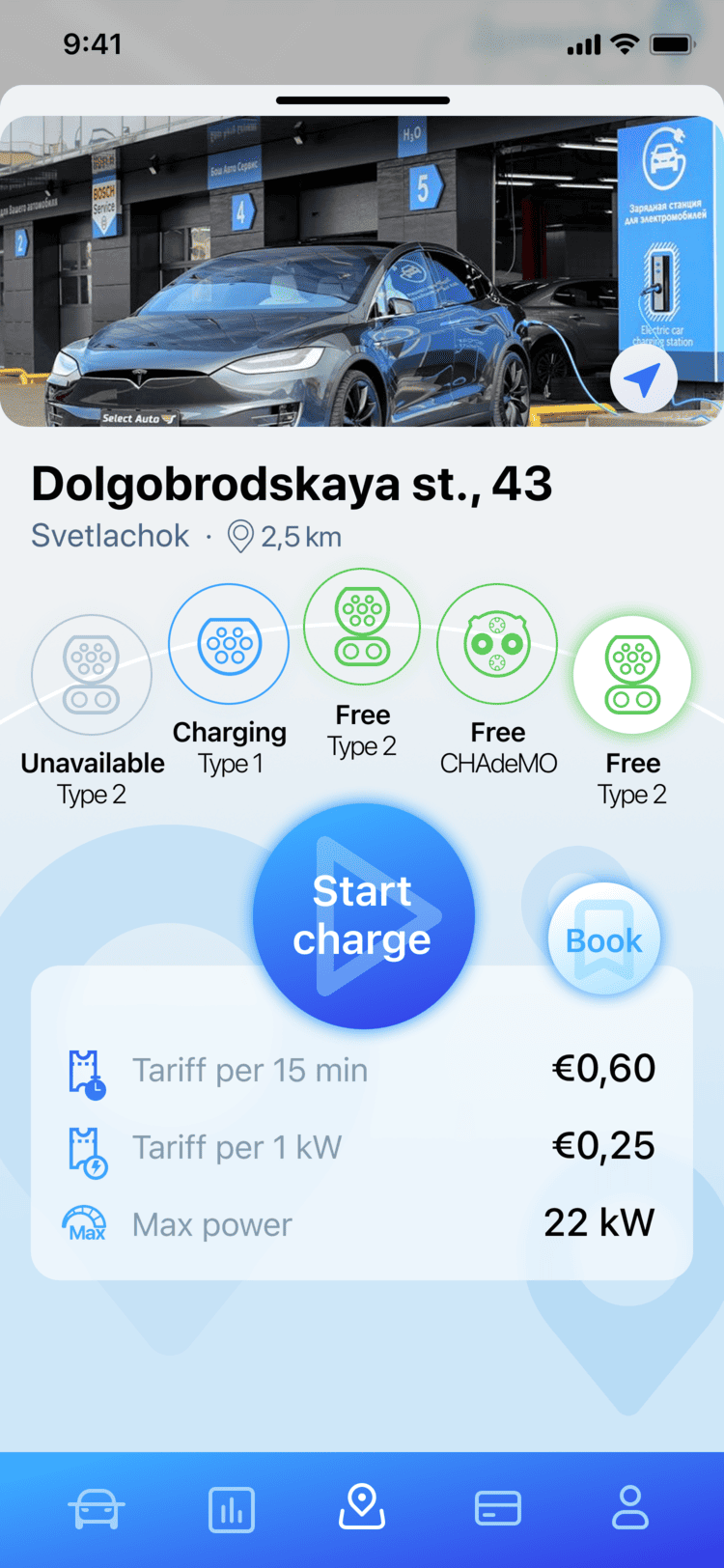This screenshot has height=1568, width=724.
Task: Tap the location pin next to 2,5 km
Action: coord(241,535)
